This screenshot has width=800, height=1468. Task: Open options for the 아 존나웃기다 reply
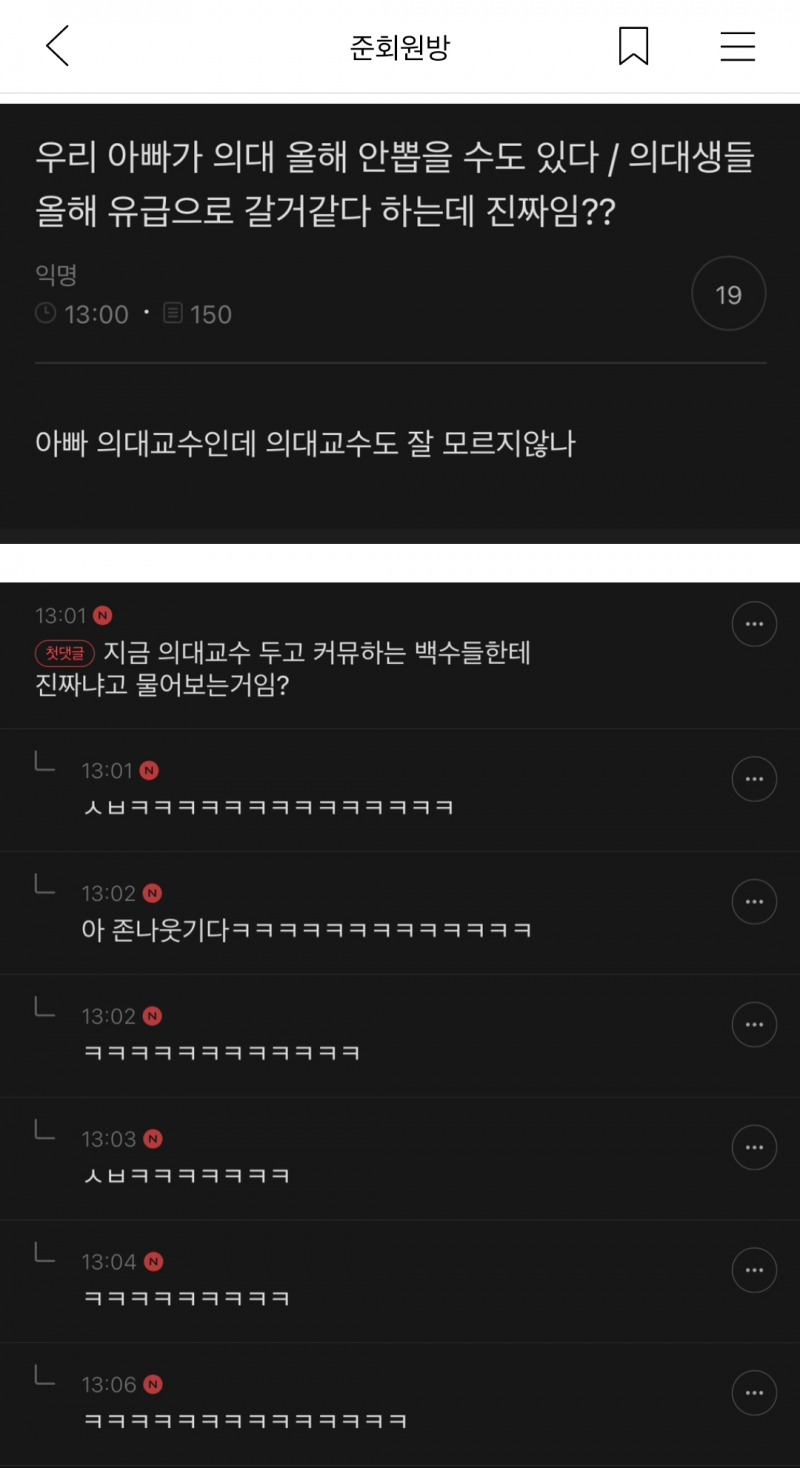tap(754, 902)
